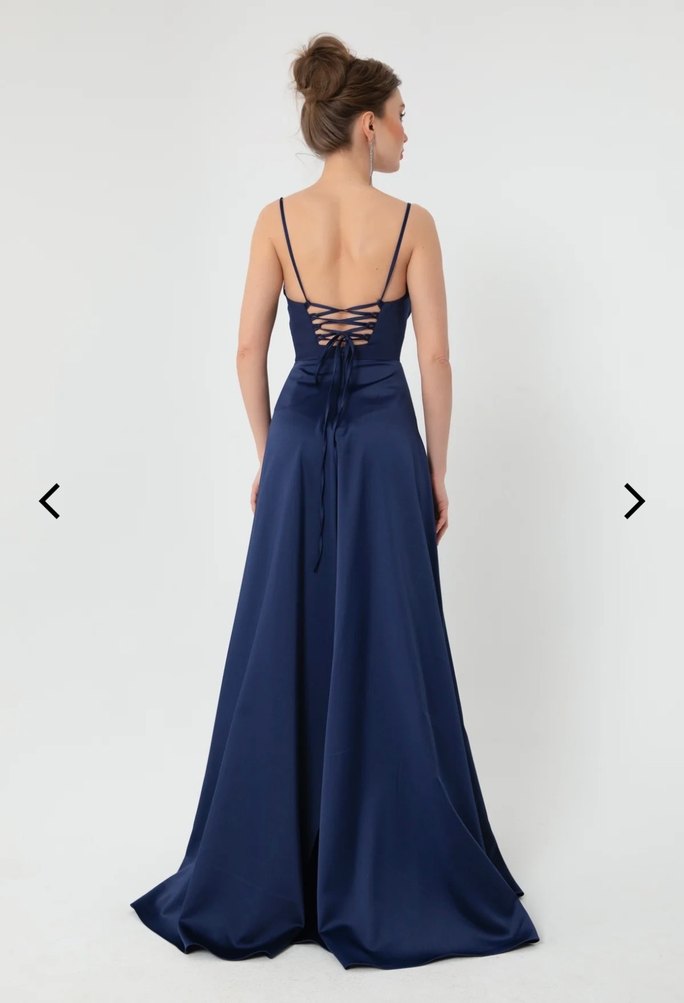
Task: Show the next product photo
Action: pyautogui.click(x=634, y=500)
